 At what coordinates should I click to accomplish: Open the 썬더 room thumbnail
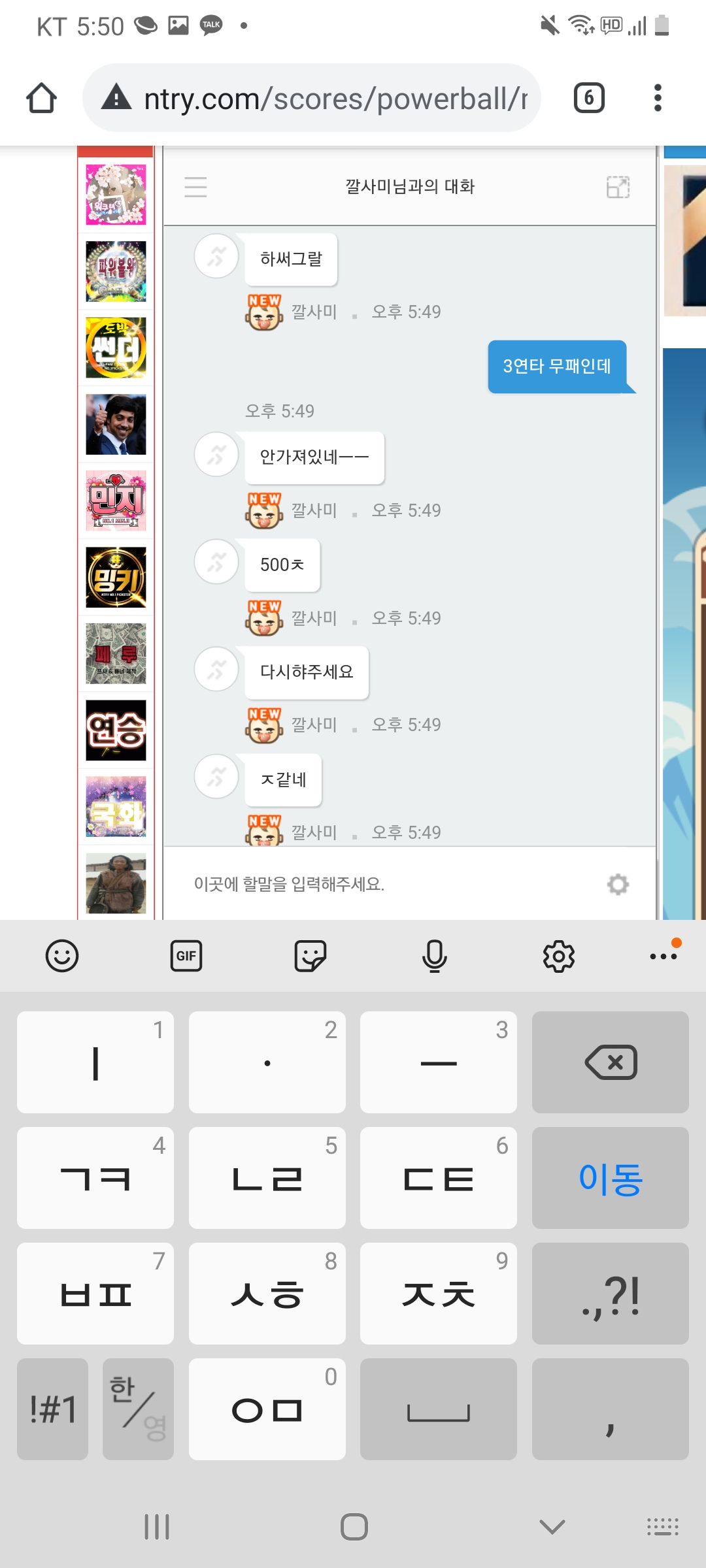point(116,348)
